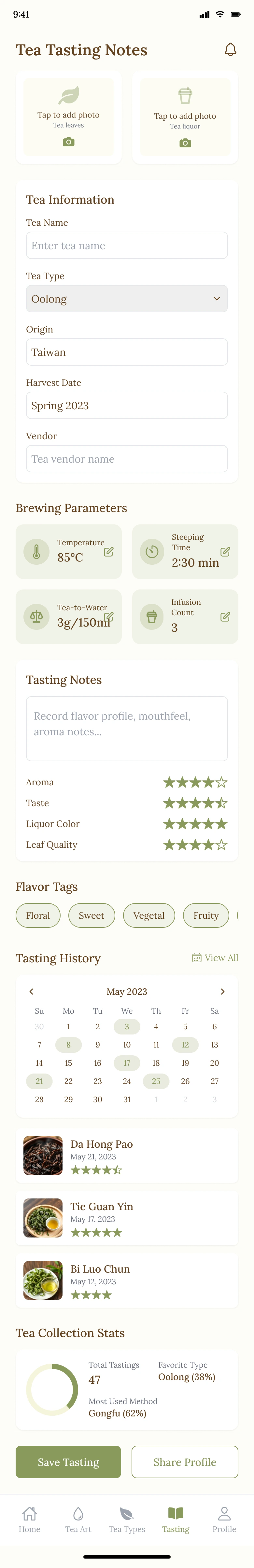Open the Da Hong Pao tasting entry
254x1568 pixels.
tap(127, 1155)
